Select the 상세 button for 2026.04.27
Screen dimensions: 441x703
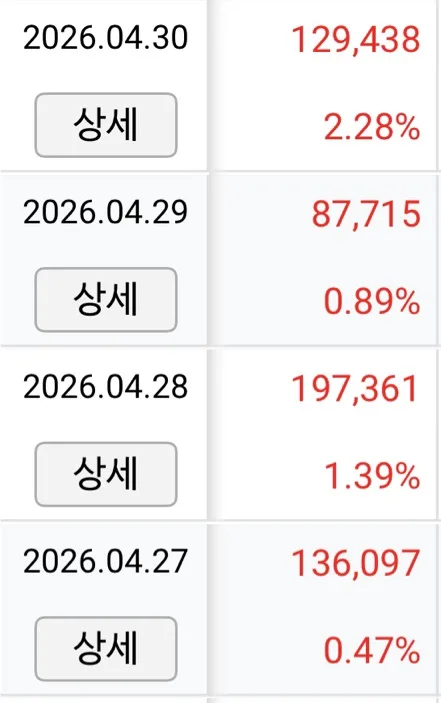click(x=106, y=649)
